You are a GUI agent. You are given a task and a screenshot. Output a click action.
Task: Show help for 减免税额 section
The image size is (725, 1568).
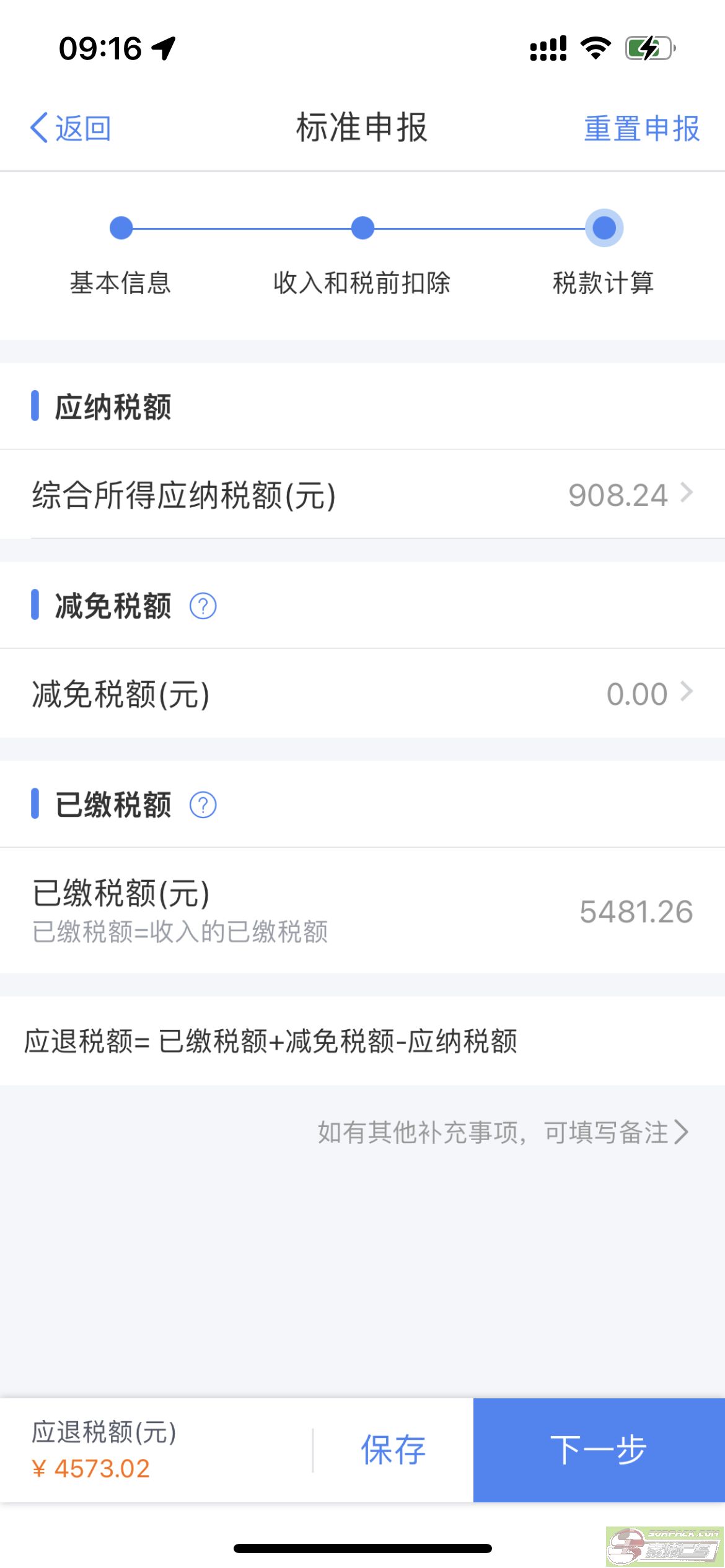point(203,606)
